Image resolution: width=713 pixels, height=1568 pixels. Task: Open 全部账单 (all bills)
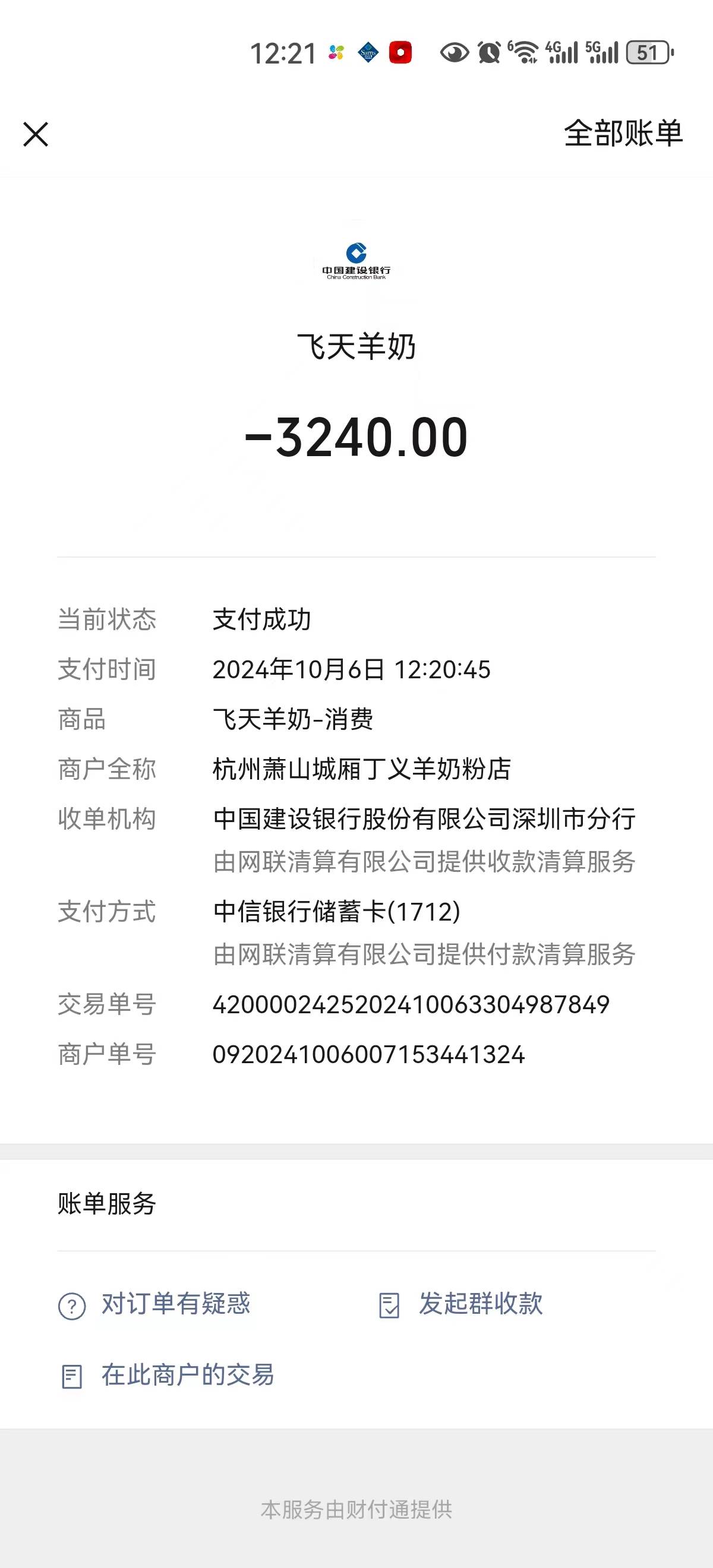(x=623, y=133)
